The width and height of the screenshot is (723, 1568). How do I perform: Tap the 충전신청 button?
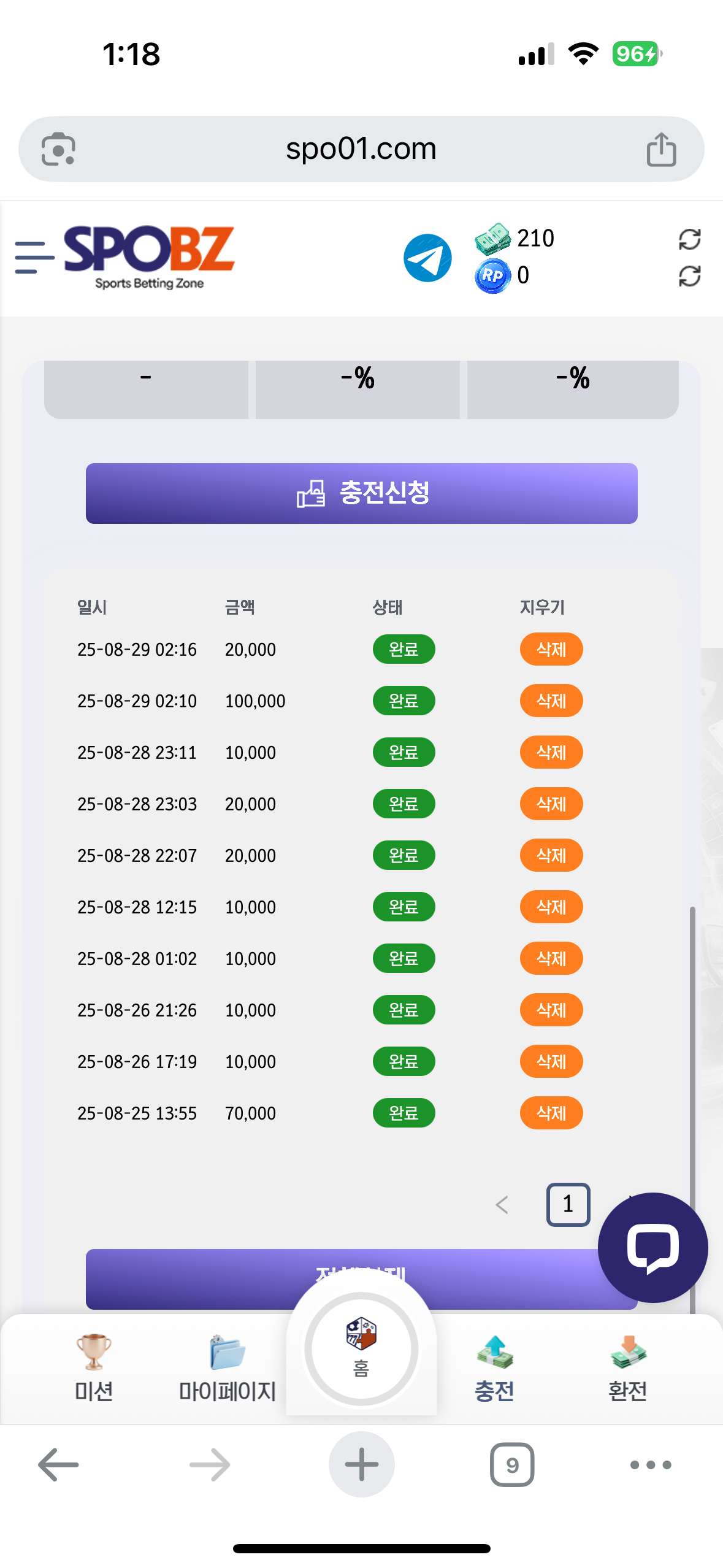click(x=362, y=493)
